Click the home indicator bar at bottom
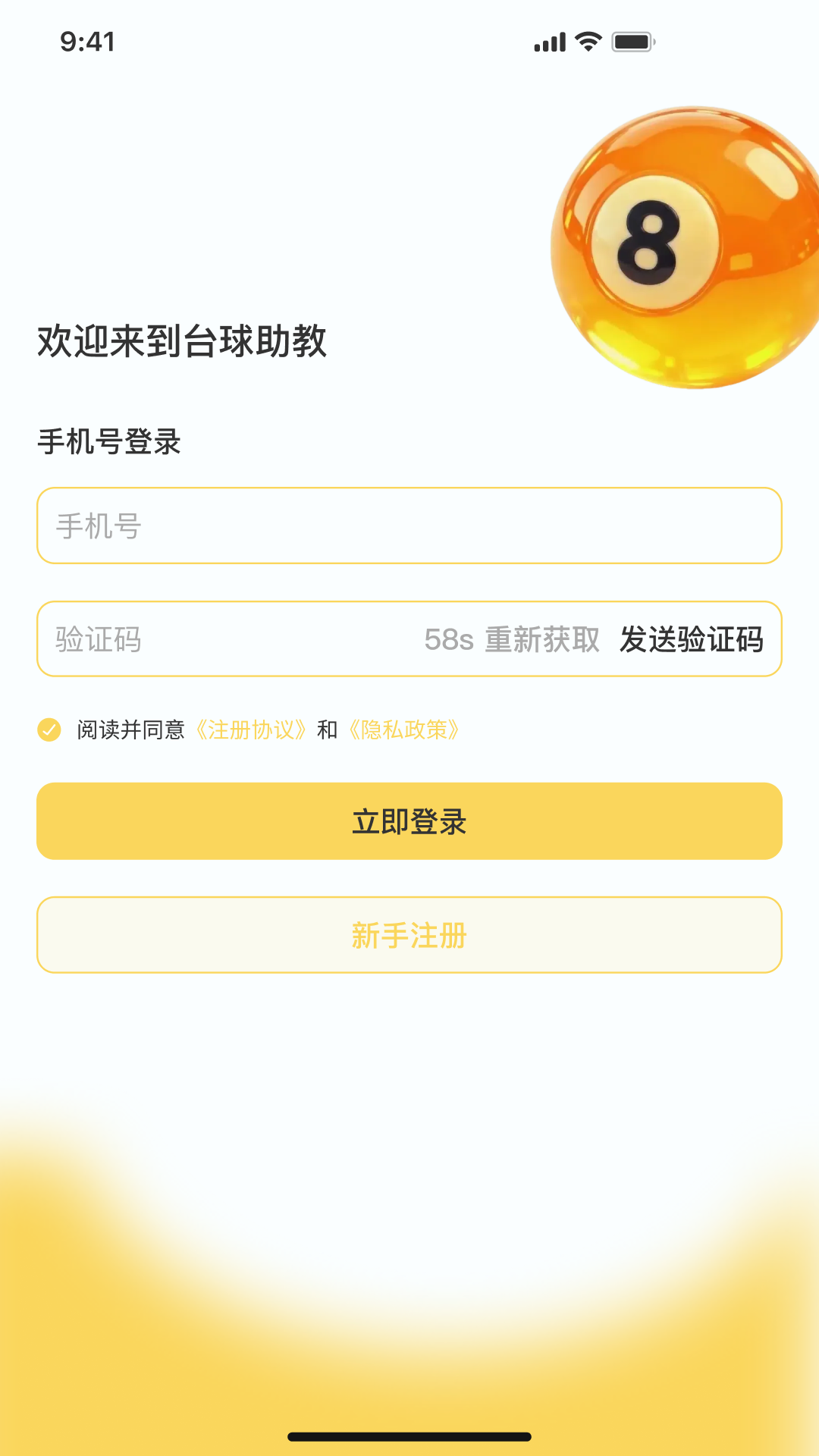Screen dimensions: 819x1456 click(409, 1438)
